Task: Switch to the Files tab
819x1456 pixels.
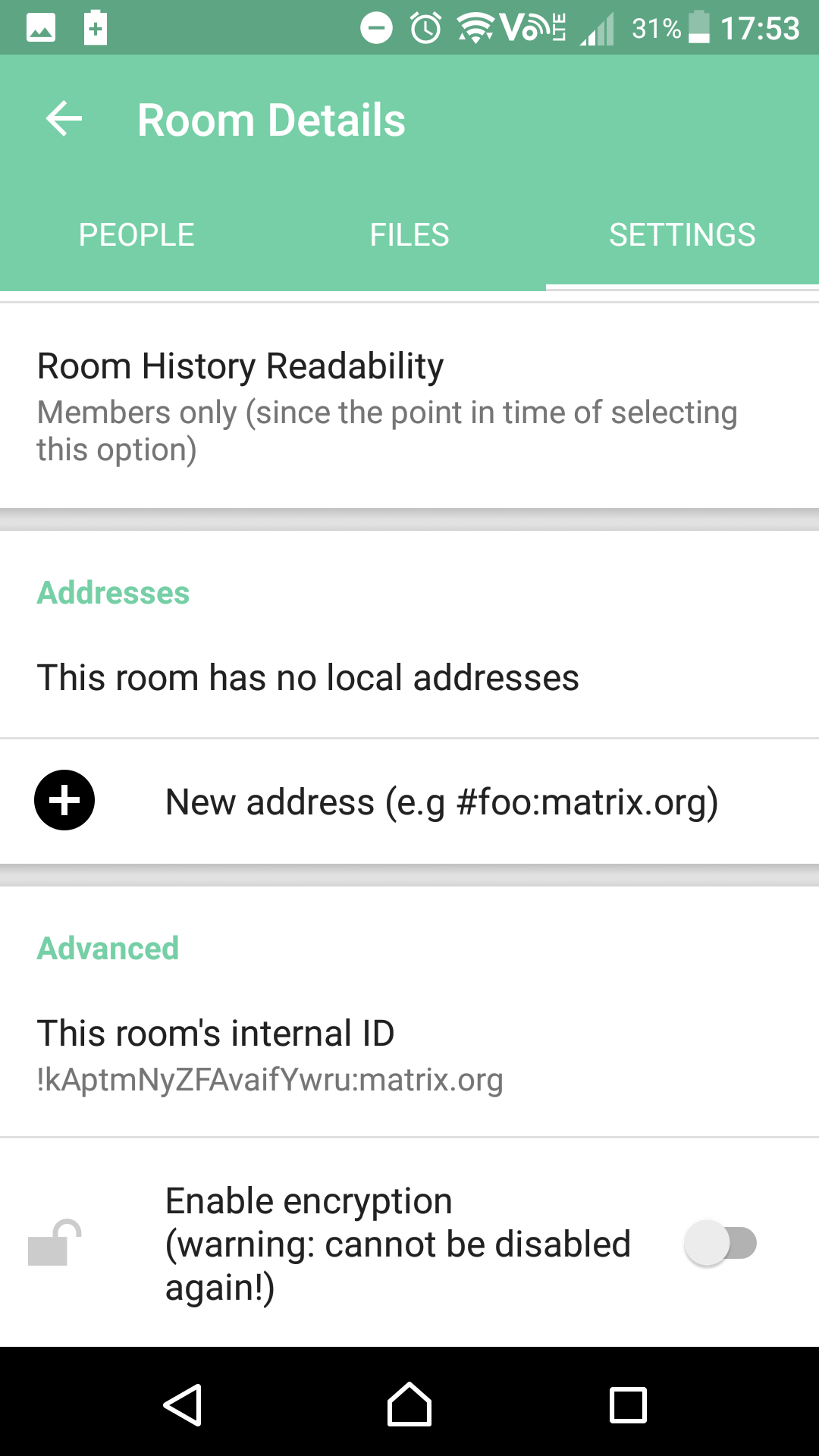Action: click(x=409, y=235)
